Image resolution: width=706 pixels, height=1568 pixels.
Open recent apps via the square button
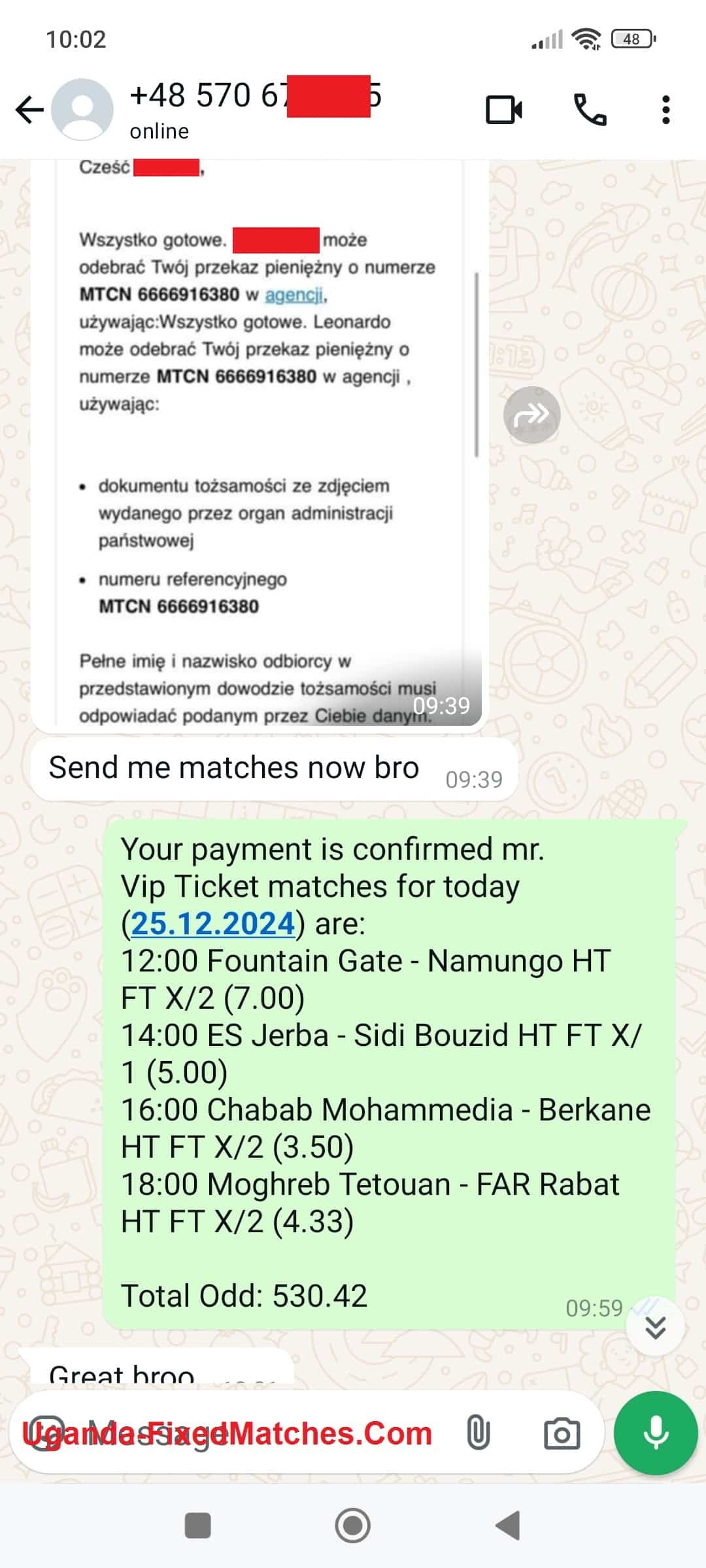[198, 1526]
